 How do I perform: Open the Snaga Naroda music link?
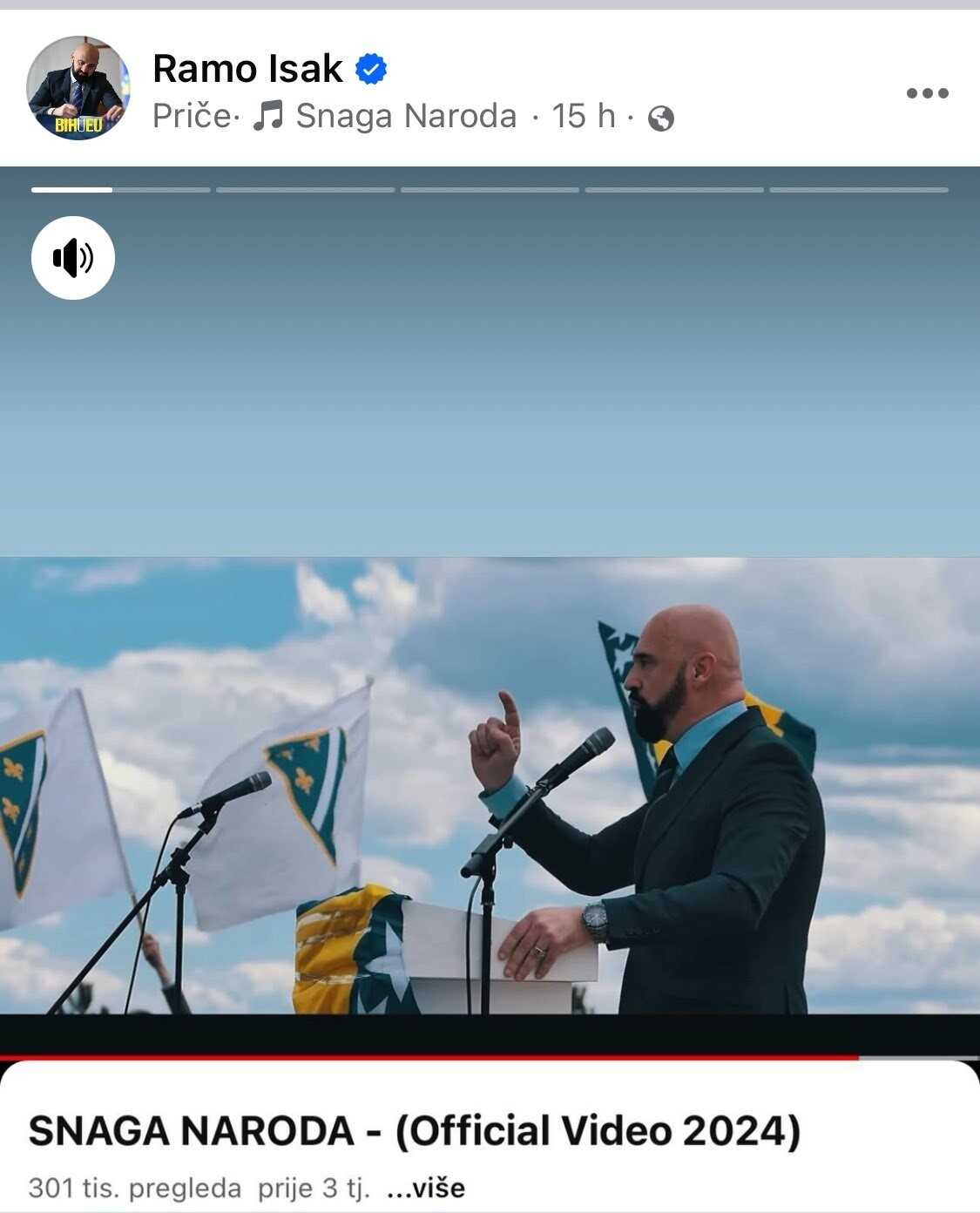(404, 116)
